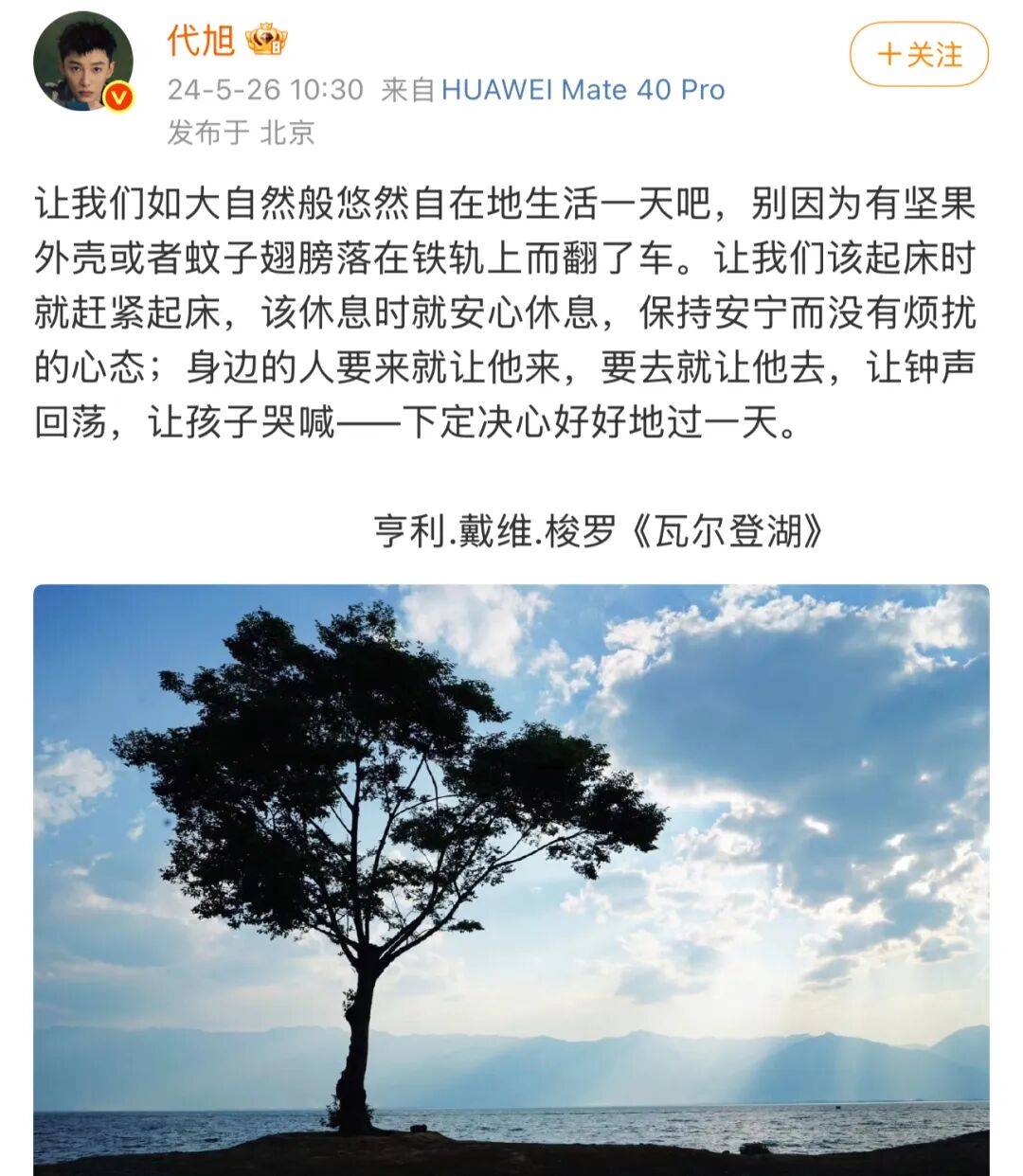This screenshot has width=1023, height=1176.
Task: View the tree photo in the post
Action: tap(511, 879)
